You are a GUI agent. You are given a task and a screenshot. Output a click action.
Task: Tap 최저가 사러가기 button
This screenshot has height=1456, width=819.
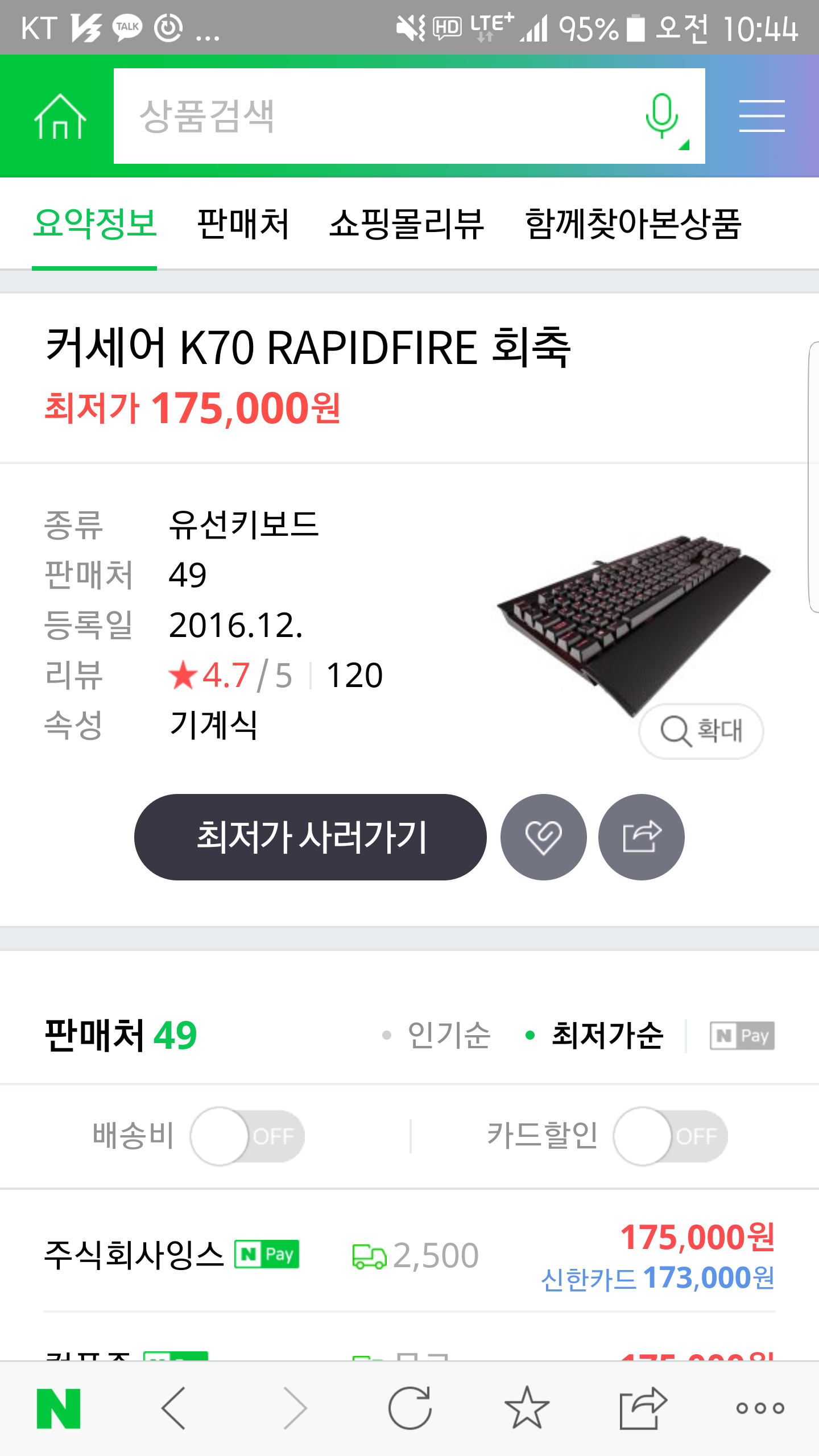(x=311, y=837)
